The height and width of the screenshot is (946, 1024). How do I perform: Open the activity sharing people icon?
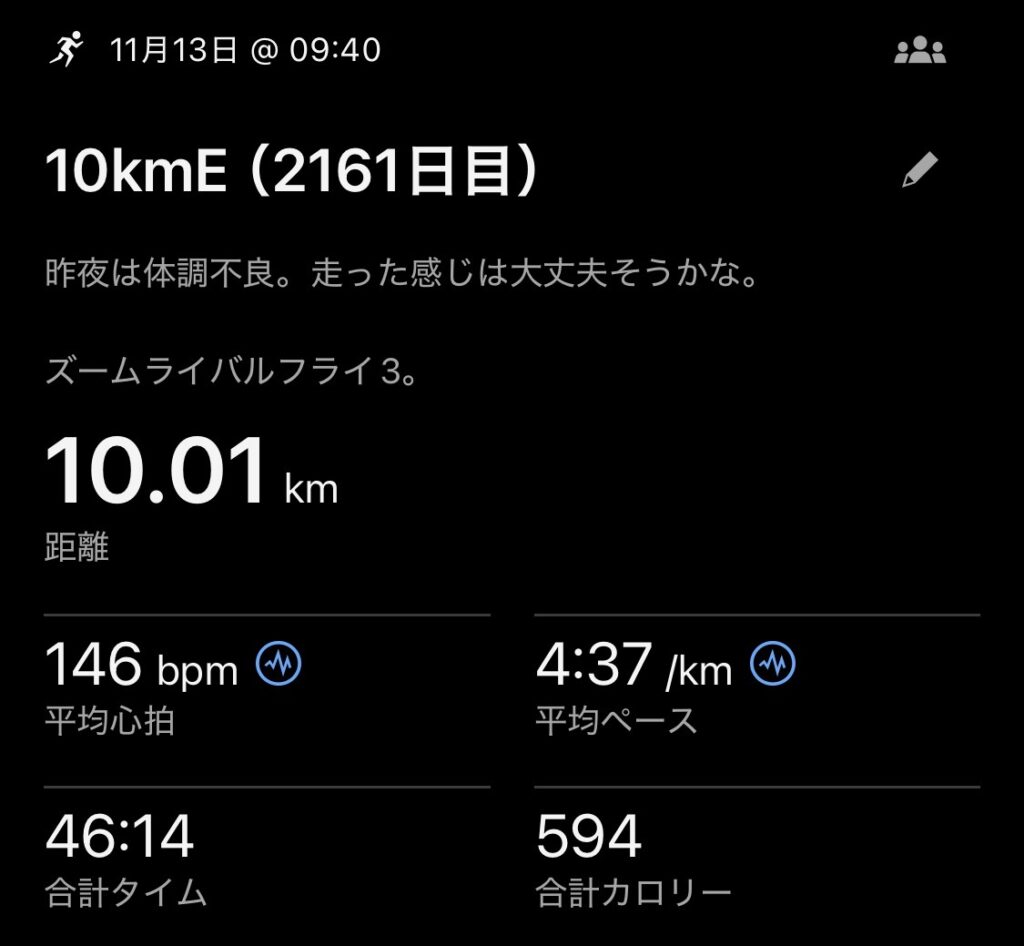click(919, 52)
